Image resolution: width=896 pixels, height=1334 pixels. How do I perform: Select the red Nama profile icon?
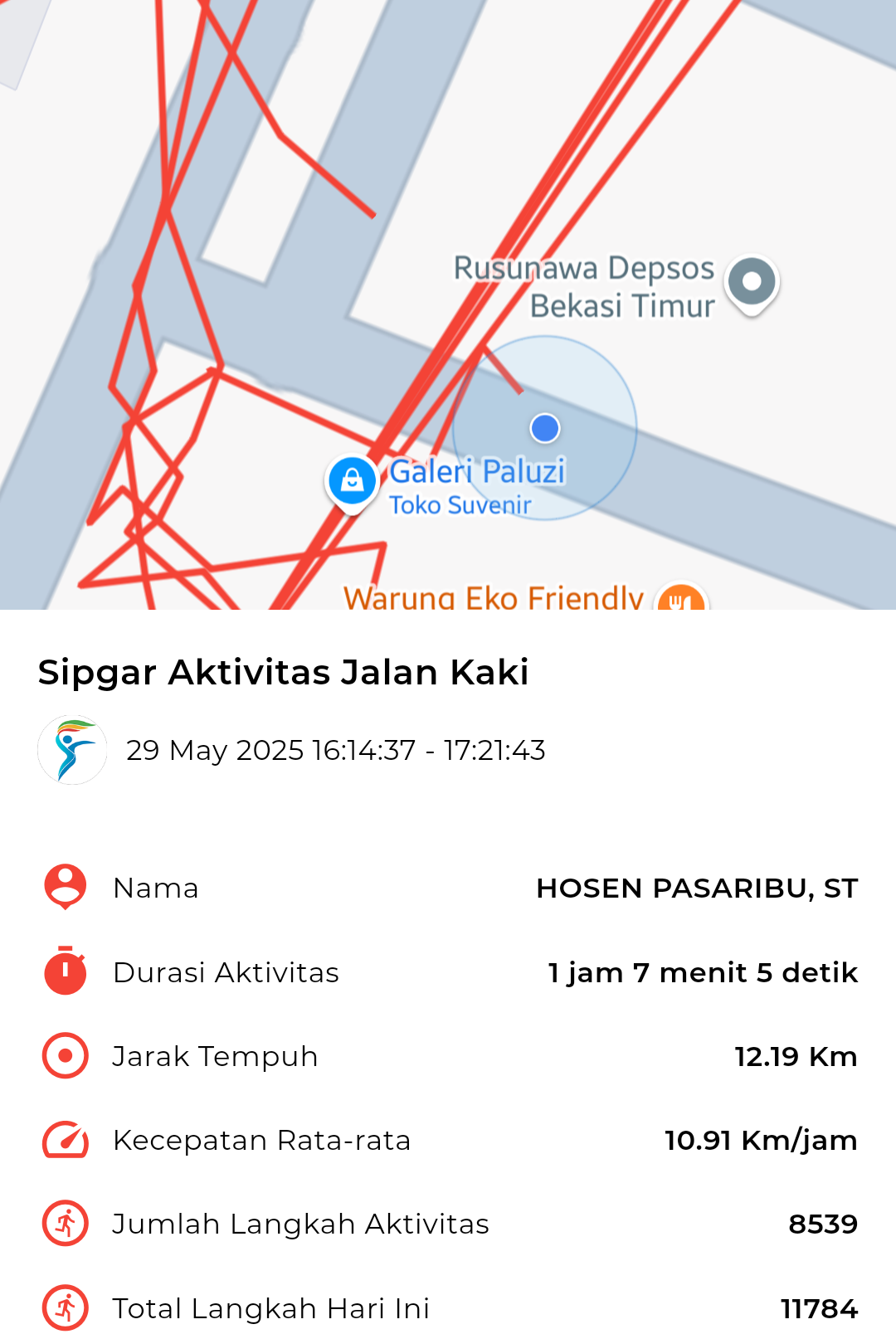click(64, 888)
